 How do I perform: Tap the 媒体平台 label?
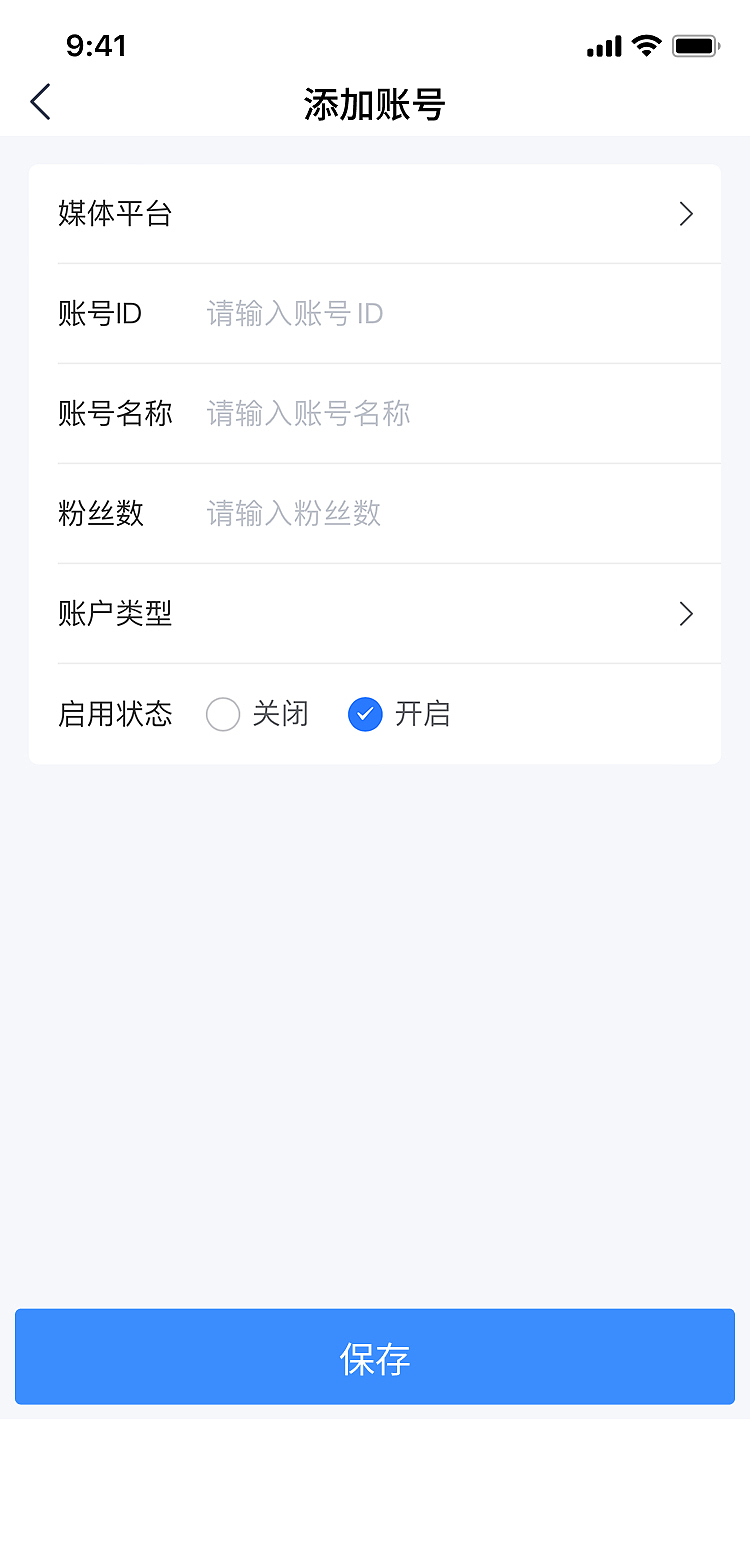click(x=116, y=214)
